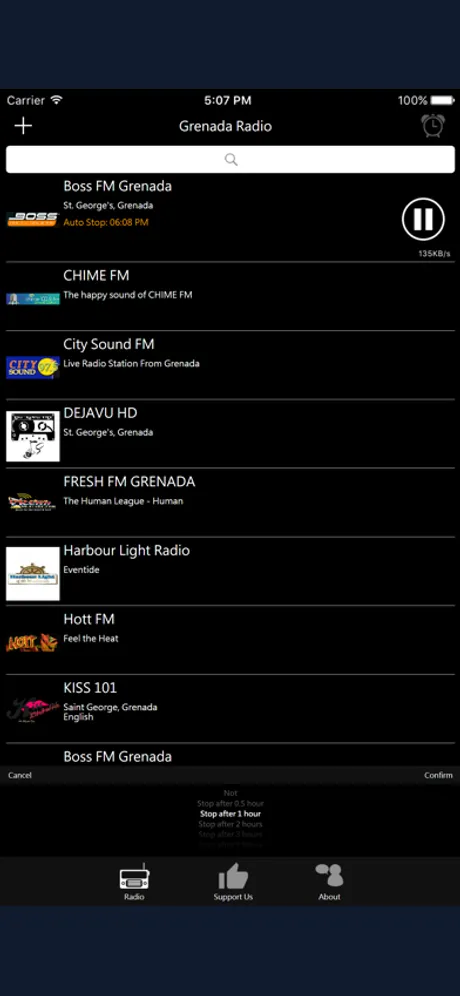Cancel the auto stop picker

click(20, 775)
